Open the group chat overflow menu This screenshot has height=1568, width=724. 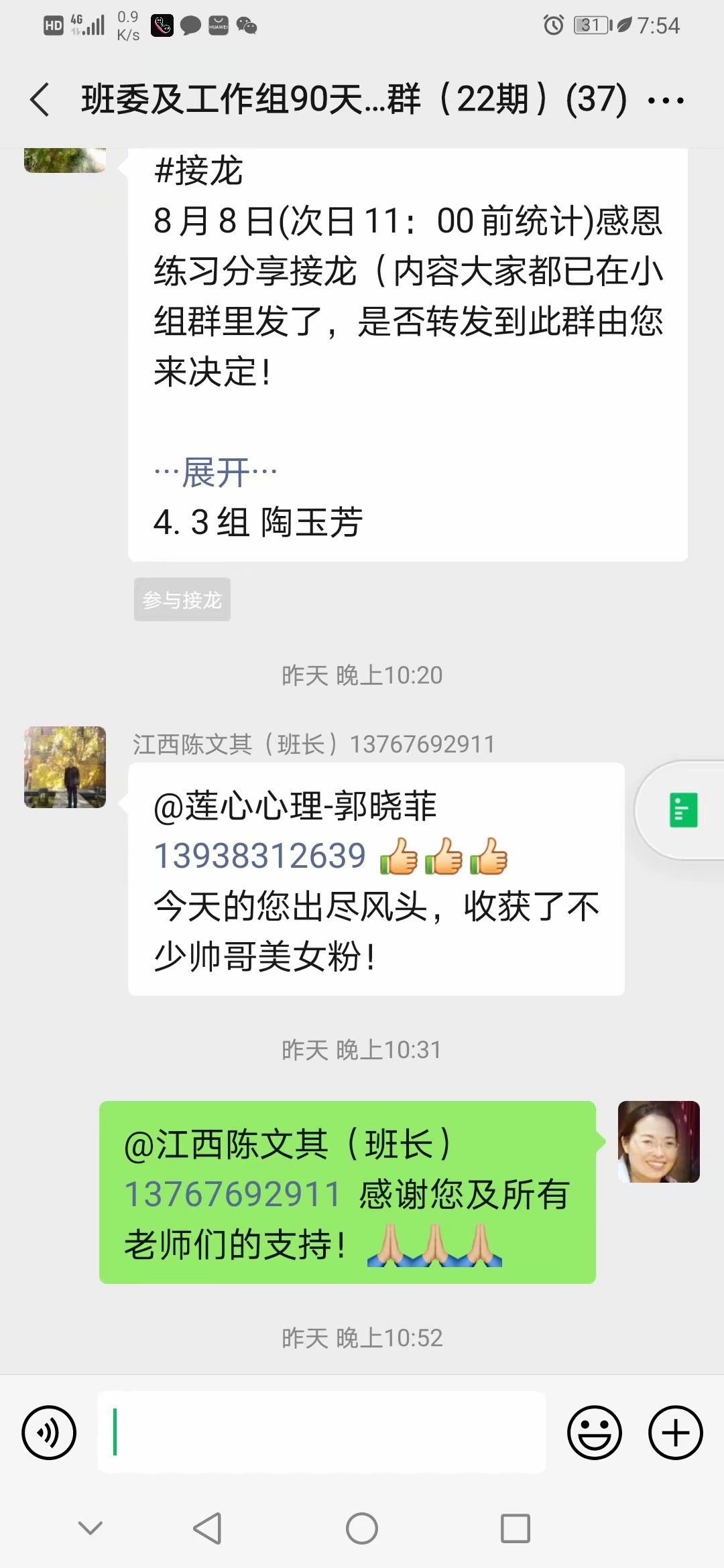pos(665,101)
